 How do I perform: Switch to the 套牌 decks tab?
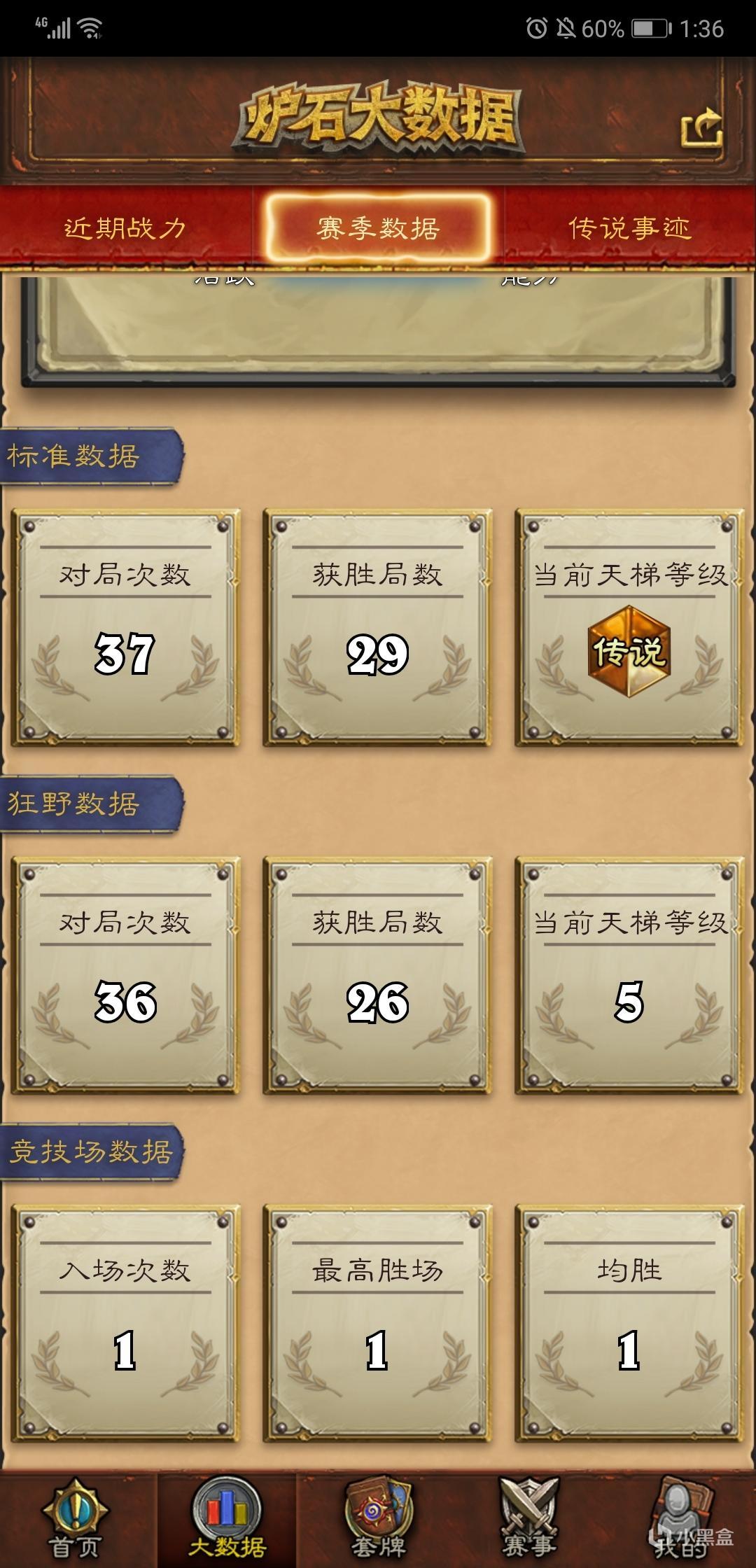pyautogui.click(x=379, y=1519)
